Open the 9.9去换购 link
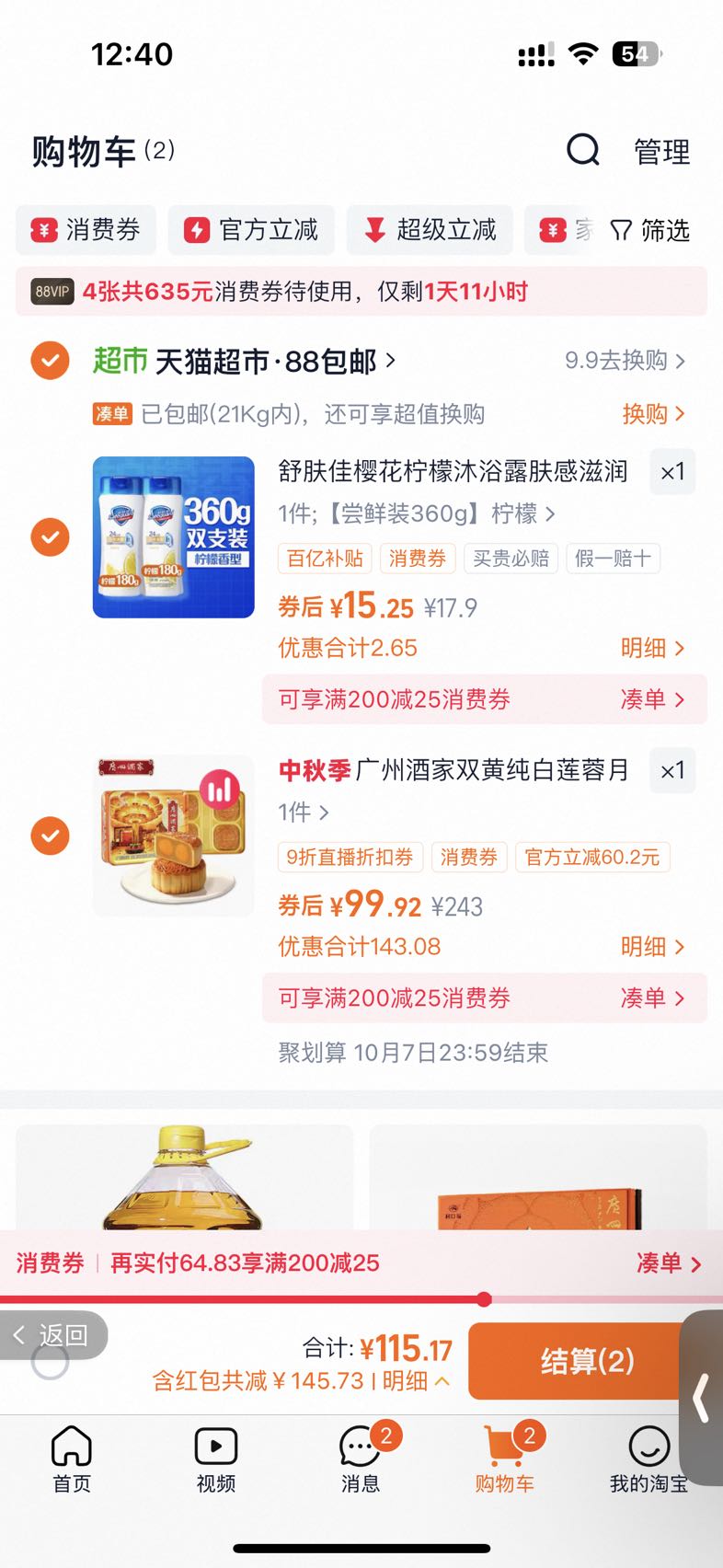The image size is (723, 1568). pyautogui.click(x=625, y=361)
